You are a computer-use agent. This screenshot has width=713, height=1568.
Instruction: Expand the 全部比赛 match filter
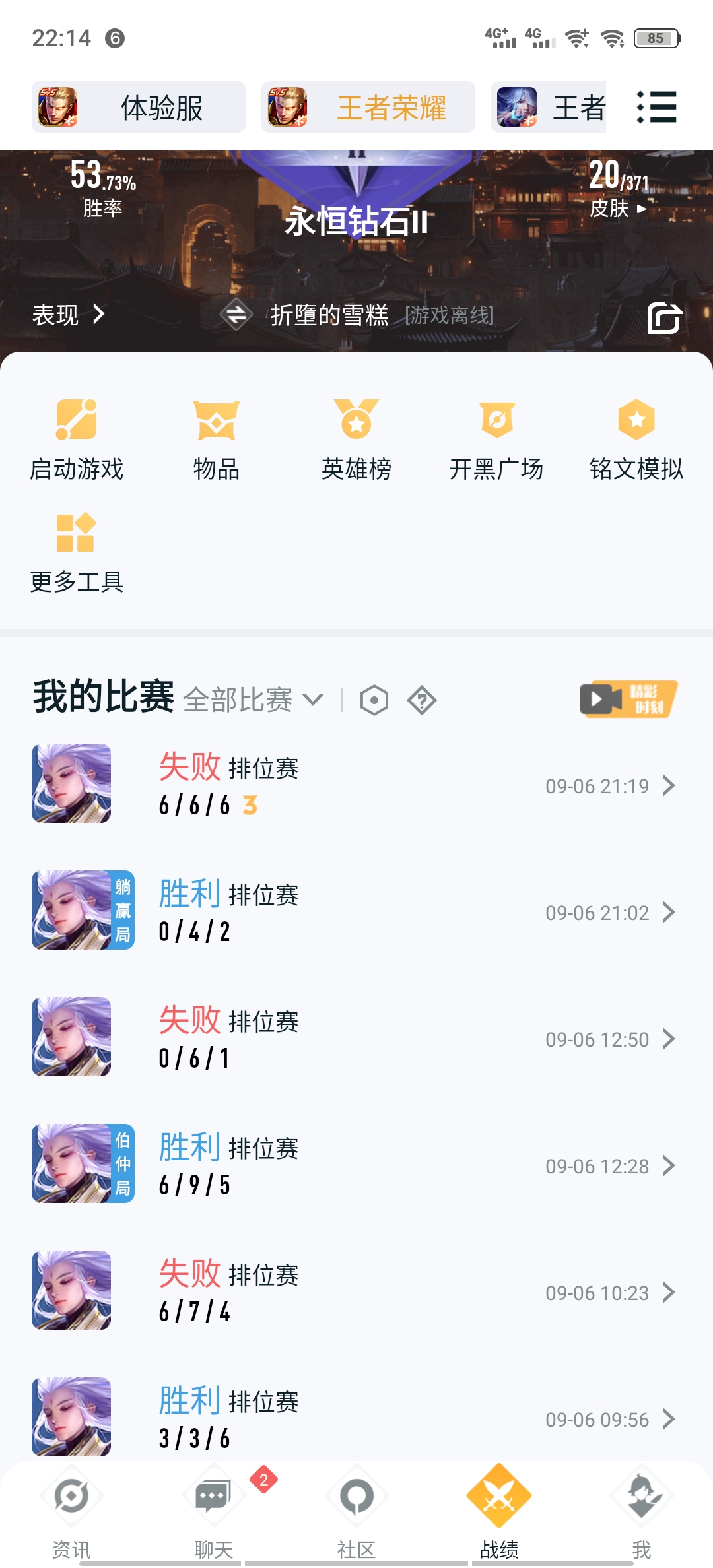(x=253, y=700)
